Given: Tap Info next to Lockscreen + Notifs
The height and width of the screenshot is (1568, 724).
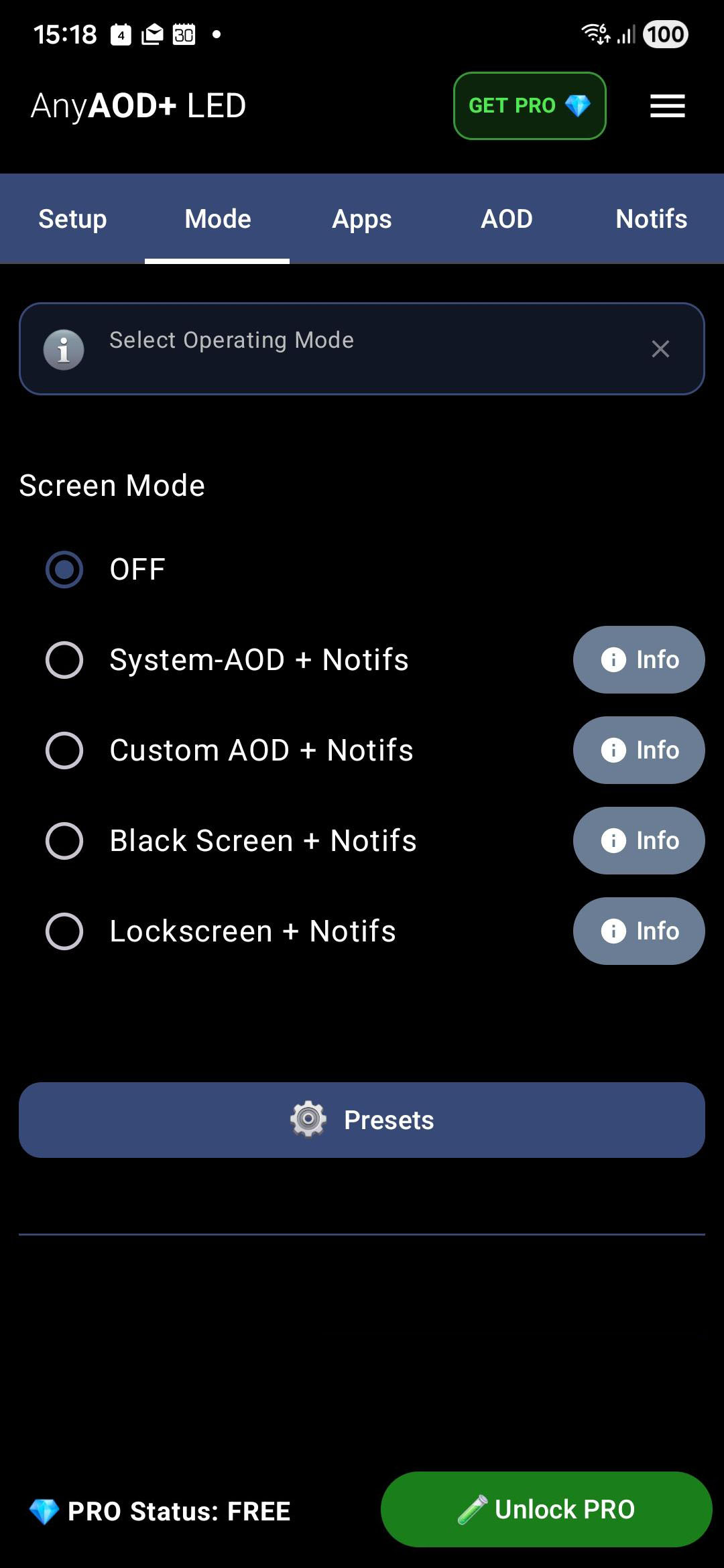Looking at the screenshot, I should [x=638, y=931].
